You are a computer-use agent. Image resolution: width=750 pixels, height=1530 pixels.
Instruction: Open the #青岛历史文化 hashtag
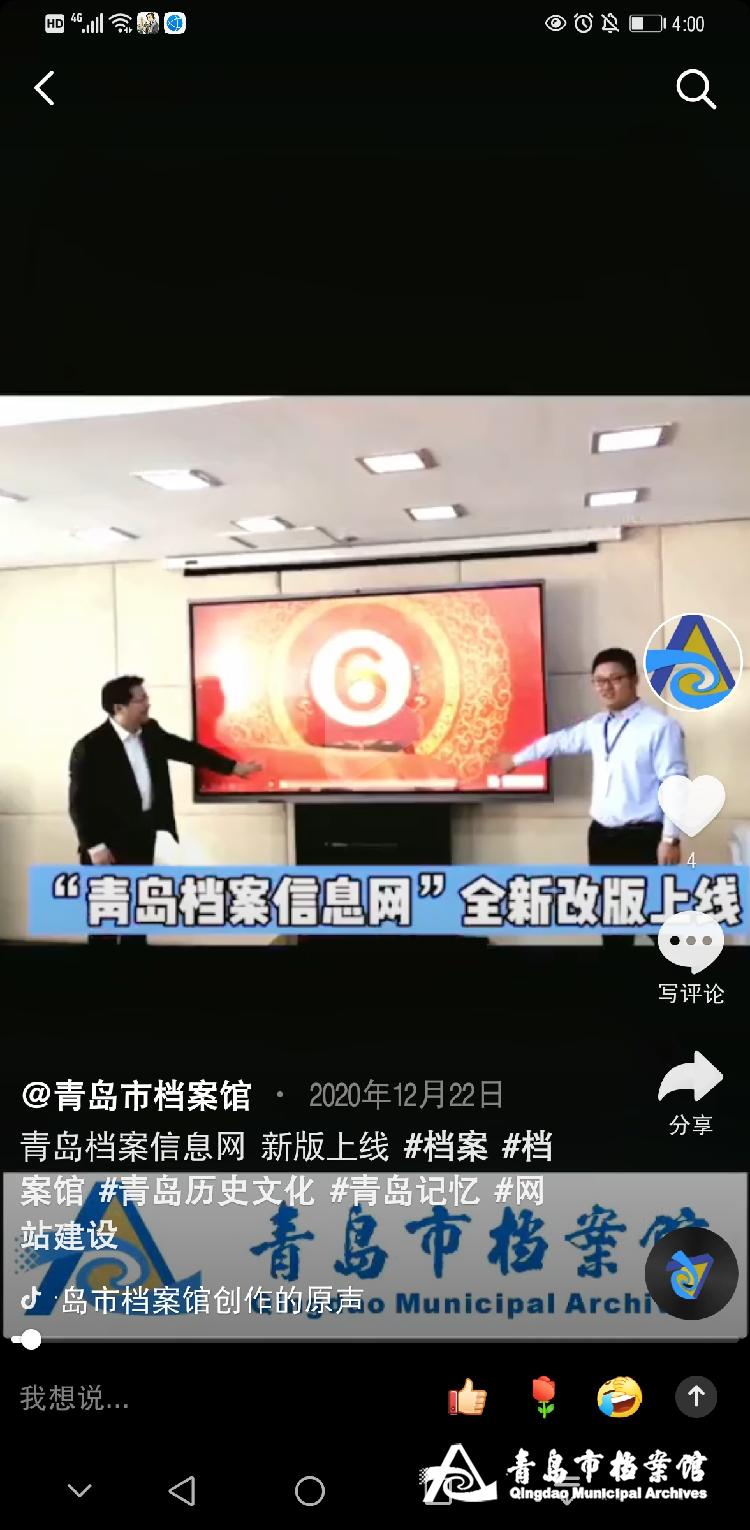pos(207,1191)
